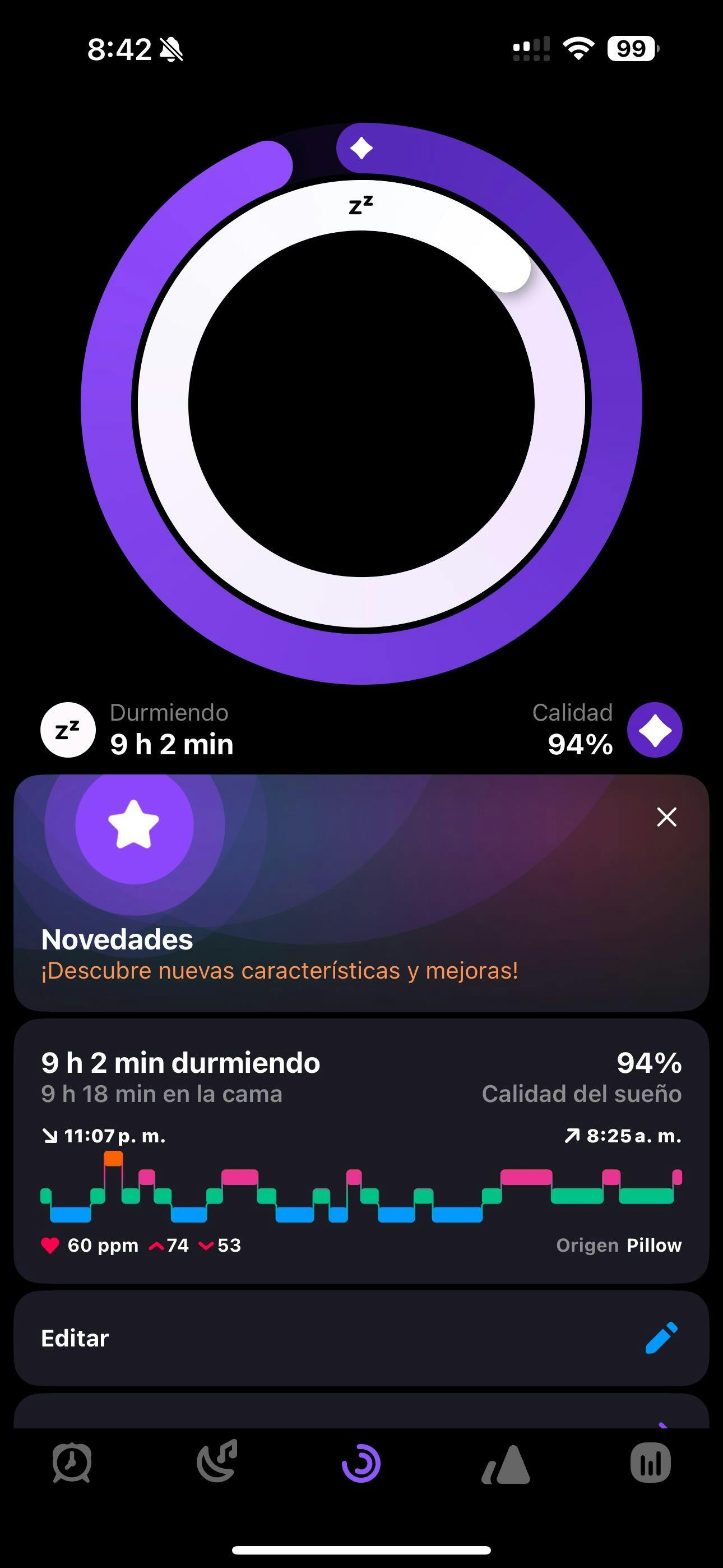
Task: Open the 9 h 2 min sleep summary card
Action: [360, 1150]
